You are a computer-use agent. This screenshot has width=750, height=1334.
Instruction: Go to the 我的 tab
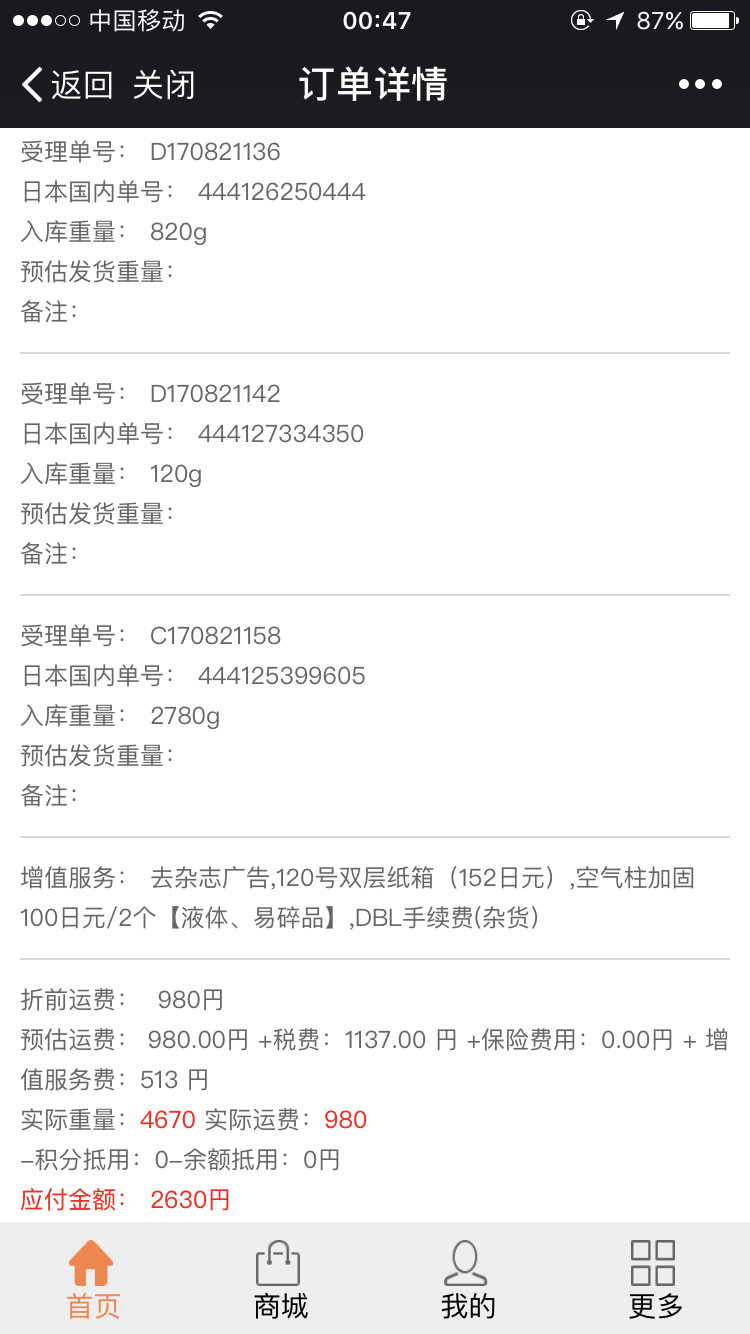click(467, 1279)
